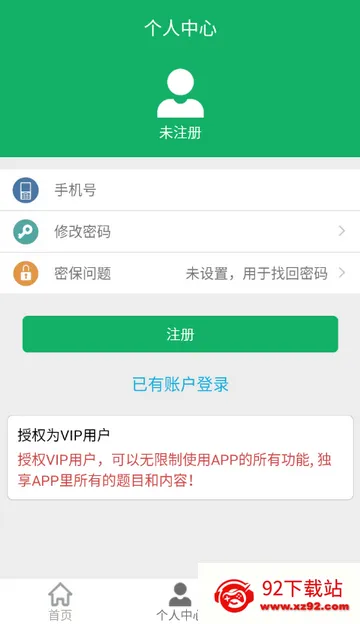Open 修改密码 to change password
The image size is (360, 624).
point(180,232)
